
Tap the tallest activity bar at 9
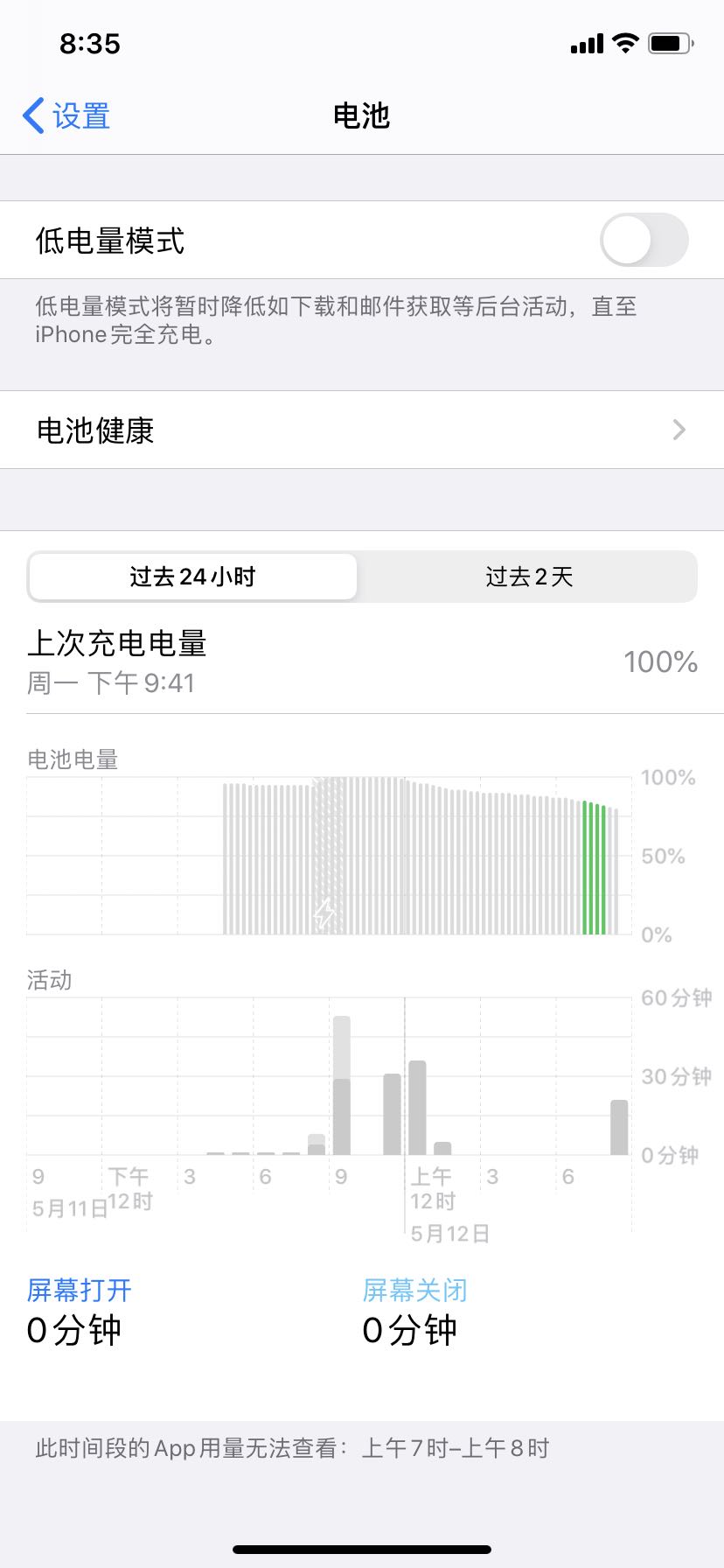point(342,1085)
